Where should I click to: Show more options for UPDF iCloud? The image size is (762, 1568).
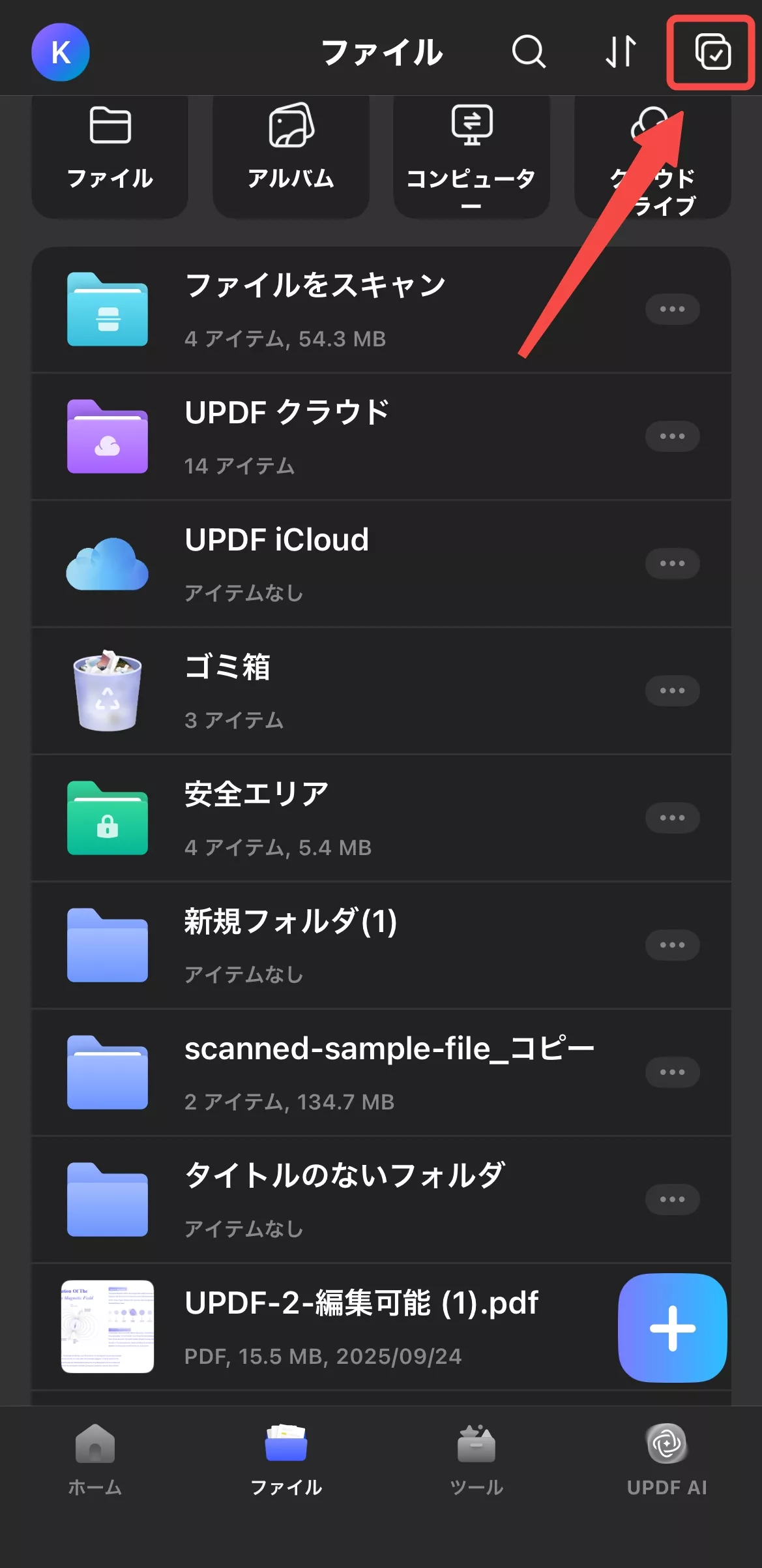click(x=672, y=564)
